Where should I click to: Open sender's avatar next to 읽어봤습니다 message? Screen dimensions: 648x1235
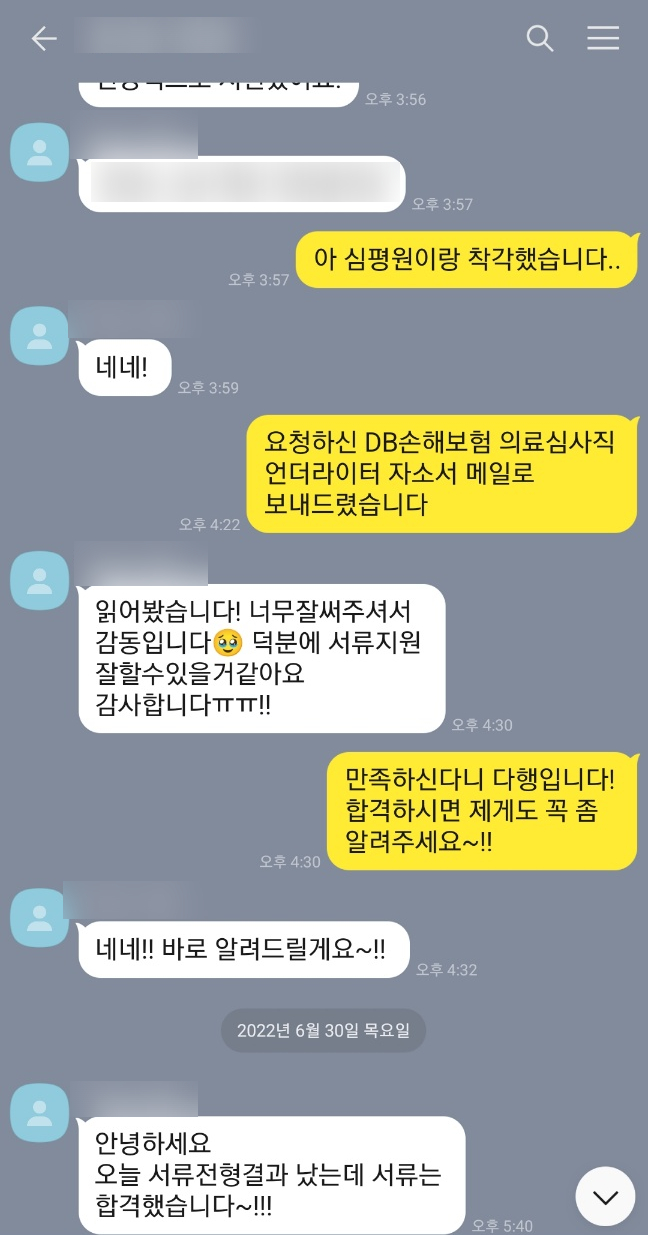point(39,579)
